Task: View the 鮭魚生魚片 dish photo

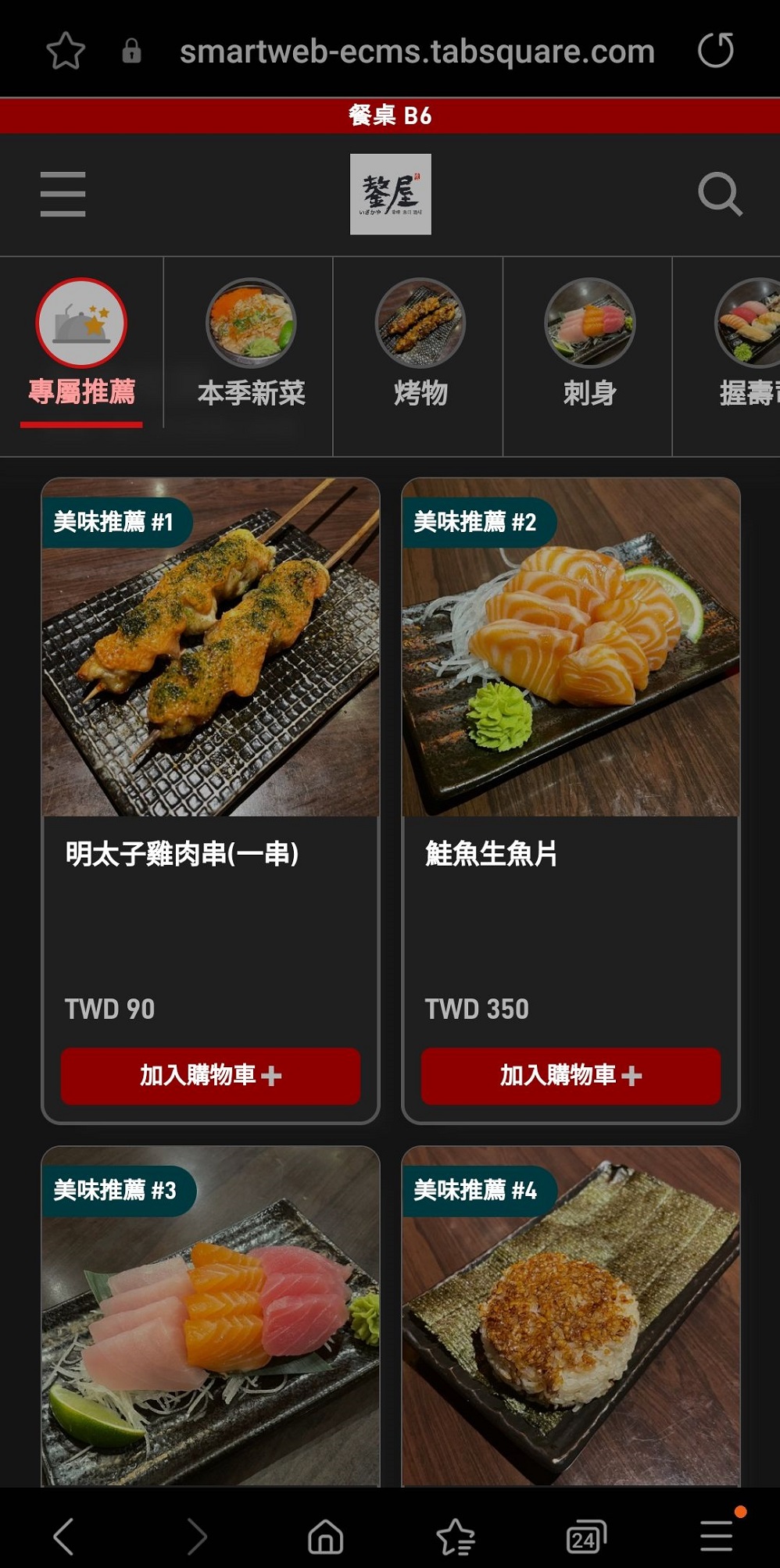Action: pyautogui.click(x=571, y=648)
